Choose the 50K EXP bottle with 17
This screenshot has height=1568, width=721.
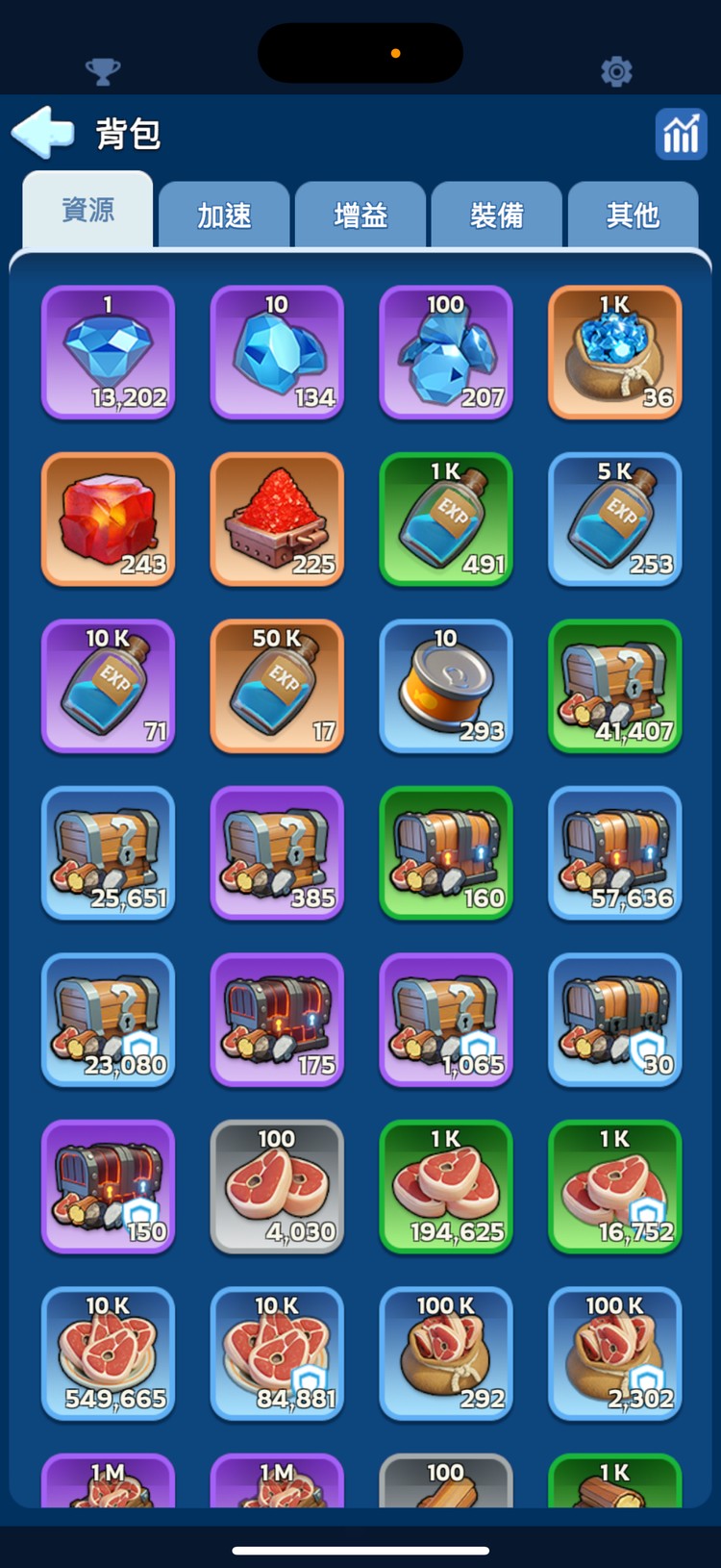[277, 686]
